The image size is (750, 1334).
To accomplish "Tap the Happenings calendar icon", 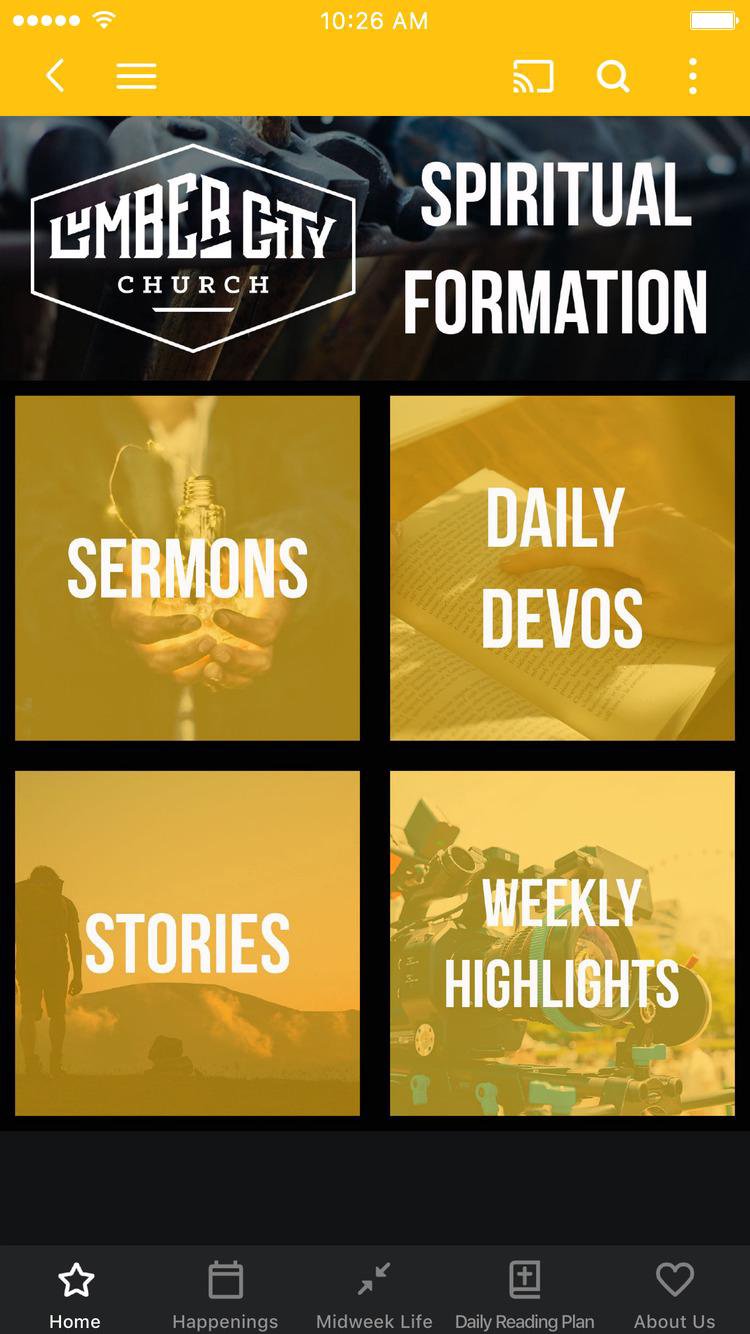I will (x=225, y=1277).
